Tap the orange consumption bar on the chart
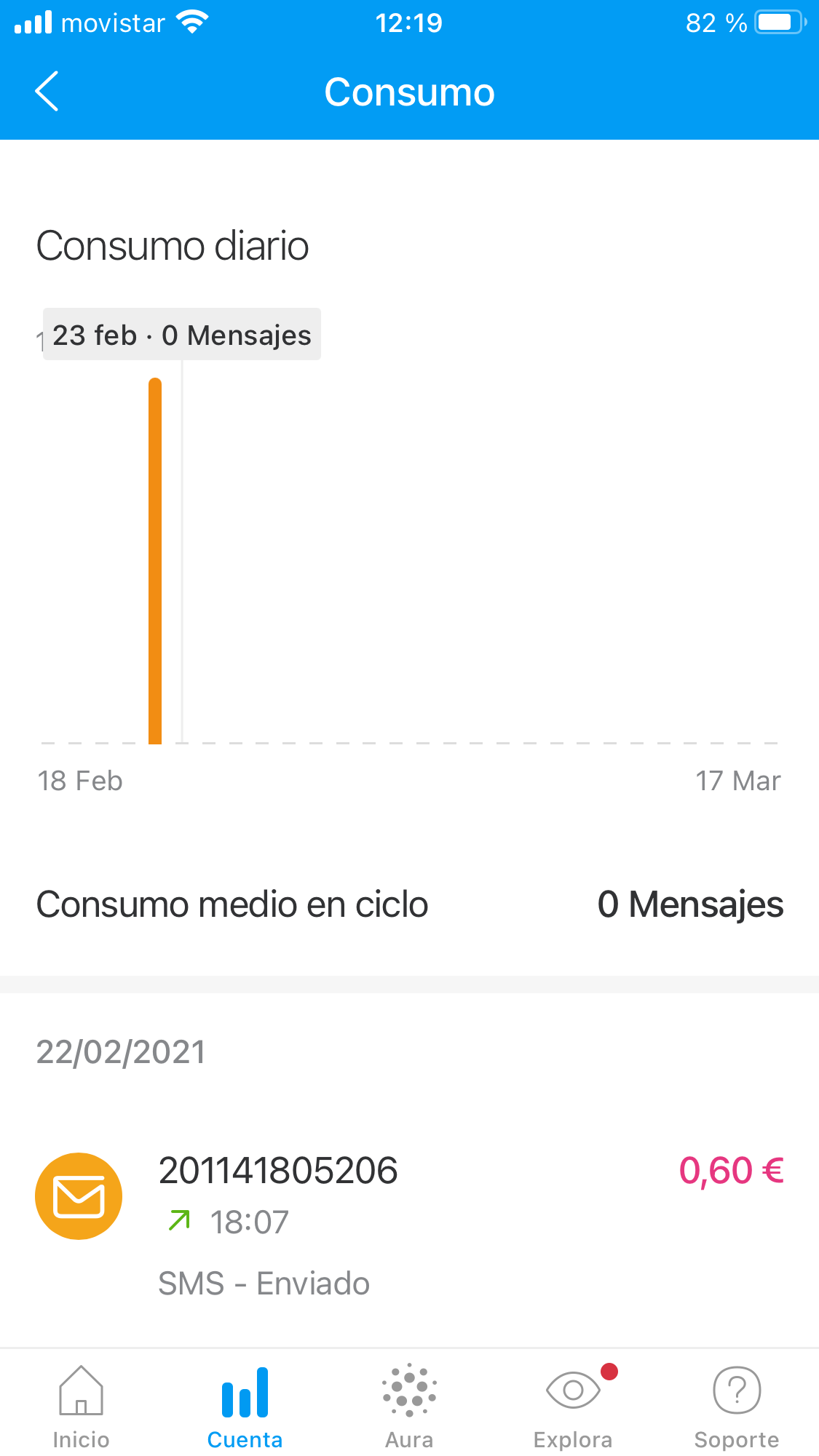The height and width of the screenshot is (1456, 819). pos(154,560)
